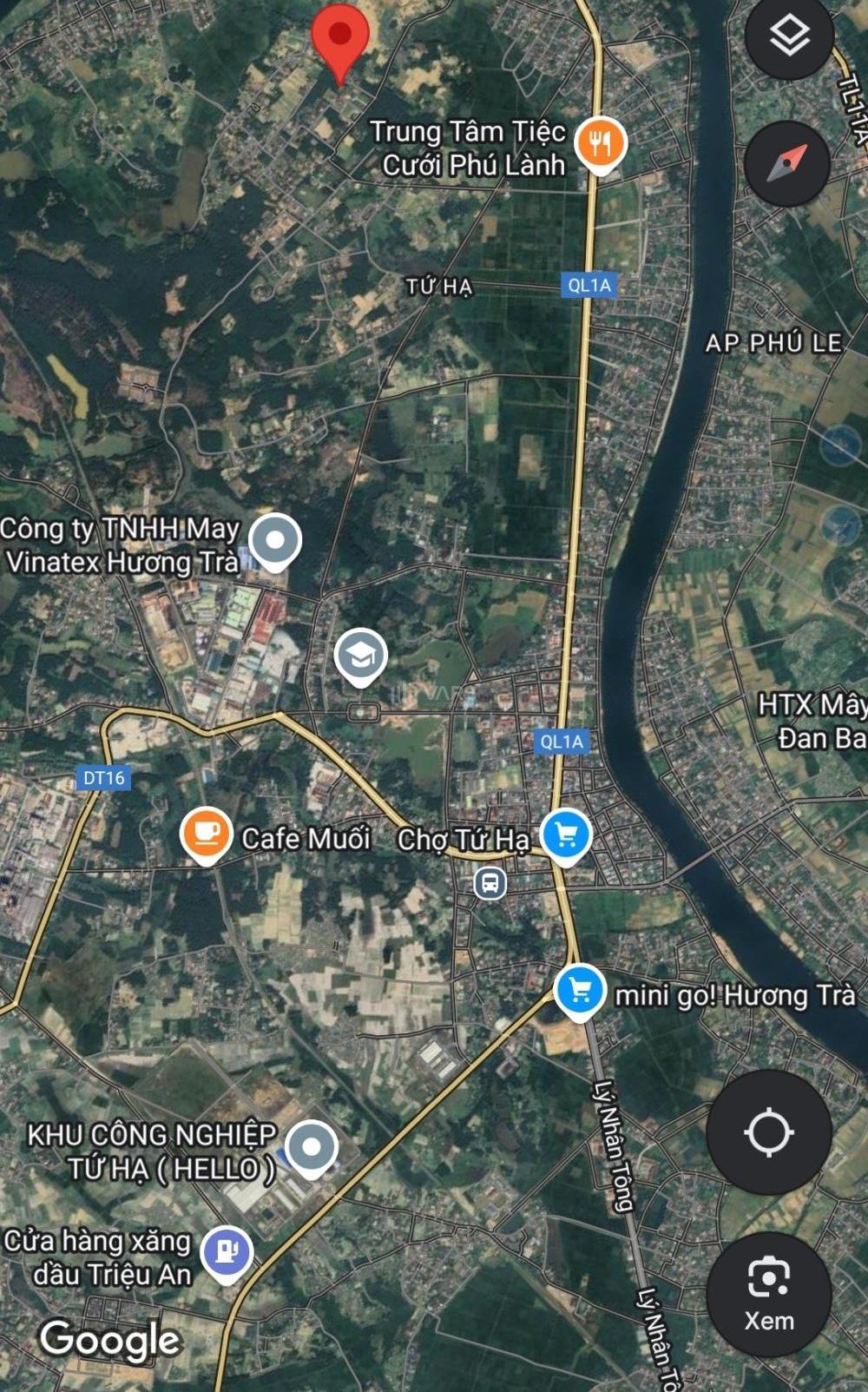Image resolution: width=868 pixels, height=1392 pixels.
Task: Select Khu Công Nghiệp Tứ Hạ marker
Action: click(x=312, y=1147)
